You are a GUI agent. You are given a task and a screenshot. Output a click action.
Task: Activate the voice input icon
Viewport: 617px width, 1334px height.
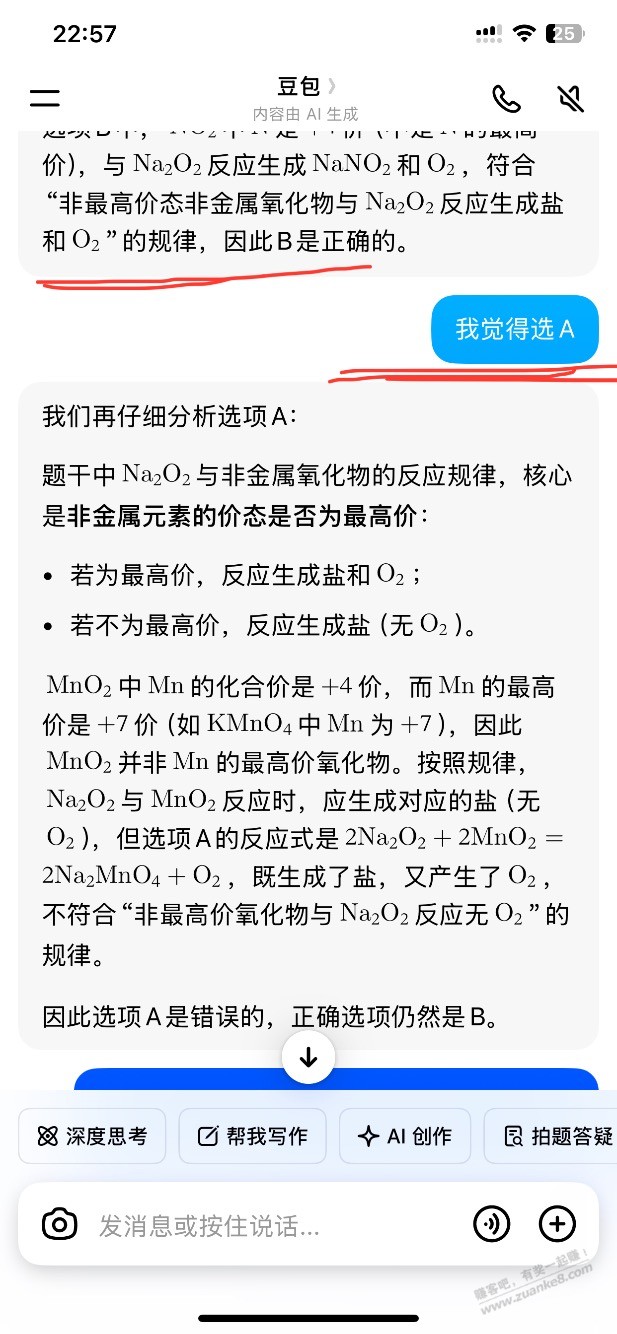491,1224
